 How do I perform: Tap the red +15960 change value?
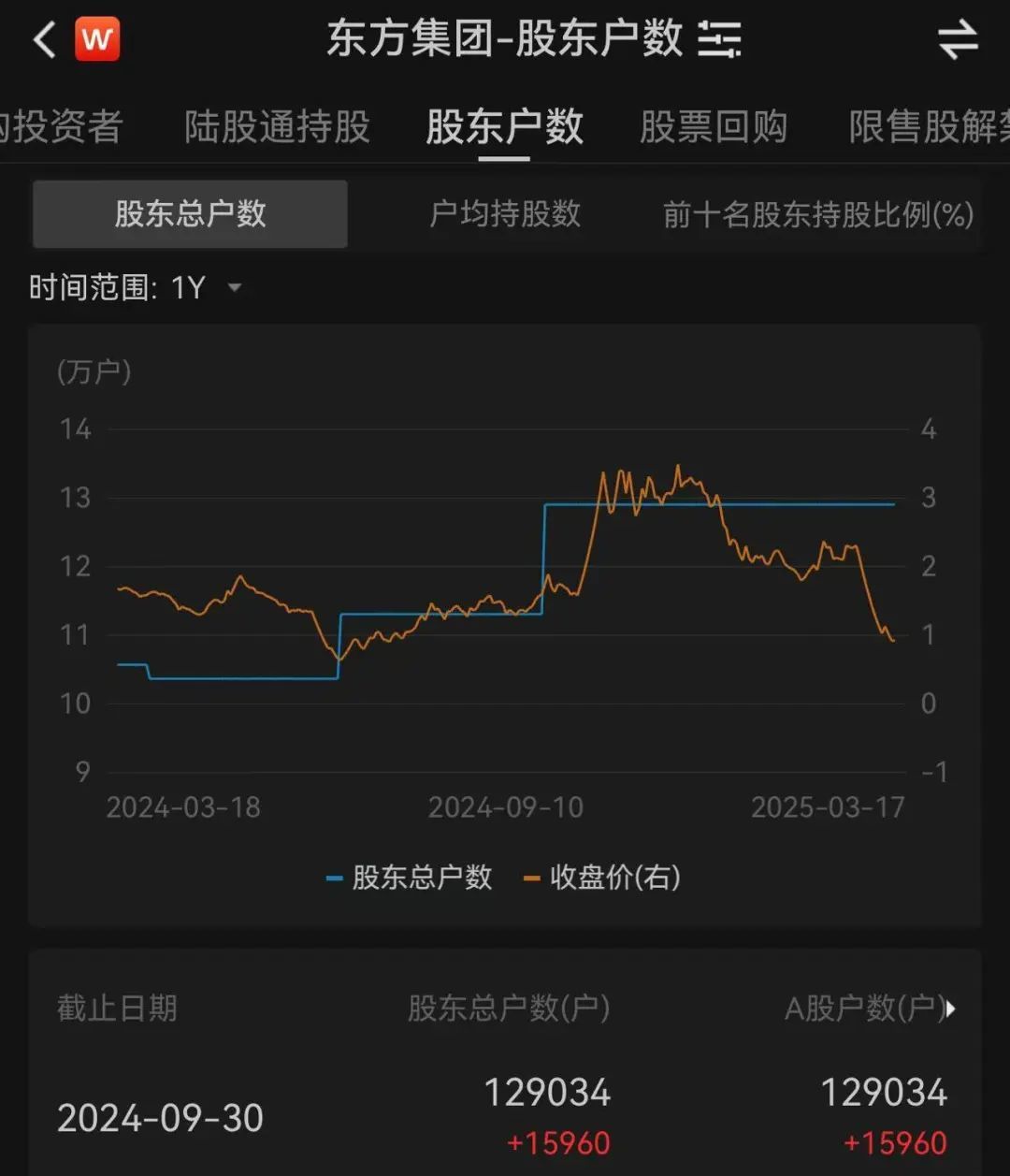pos(557,1142)
